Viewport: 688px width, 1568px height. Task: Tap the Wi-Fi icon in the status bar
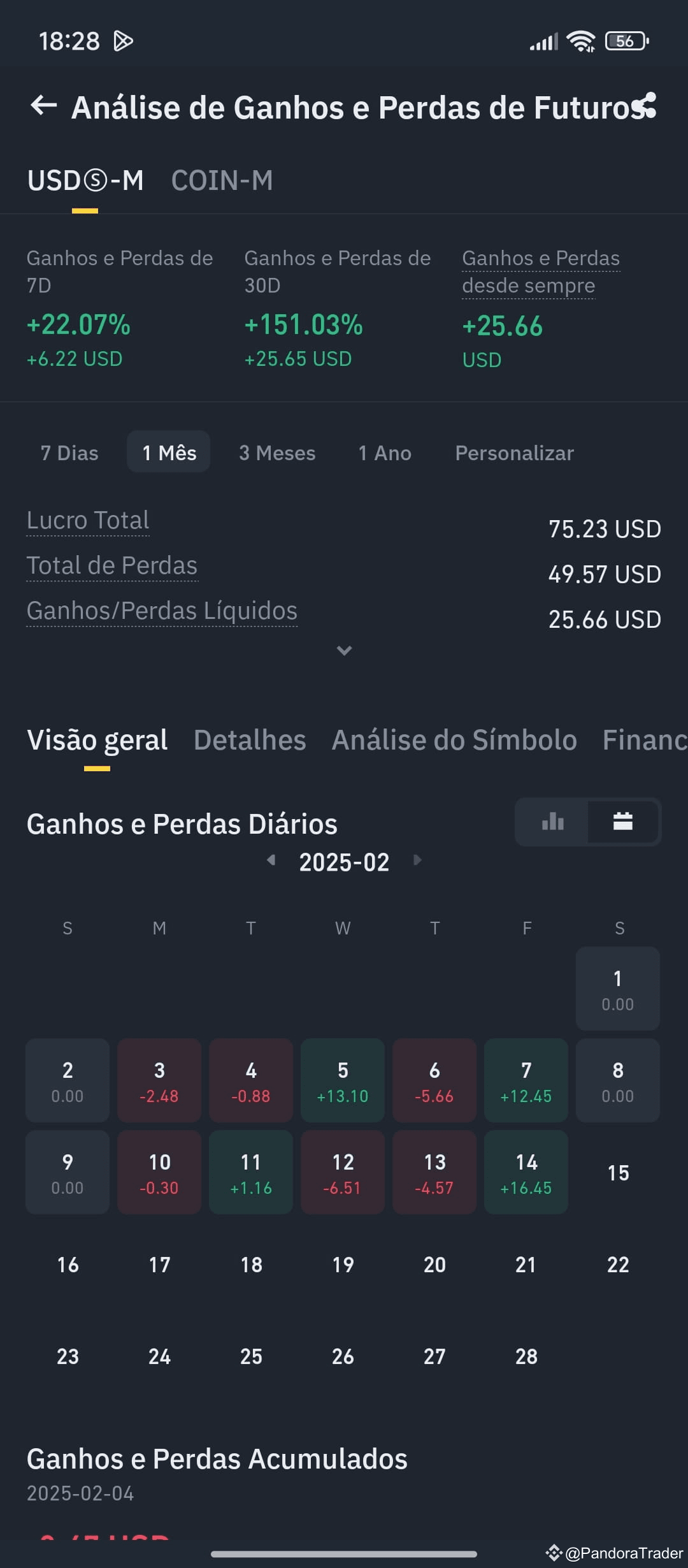[x=578, y=40]
